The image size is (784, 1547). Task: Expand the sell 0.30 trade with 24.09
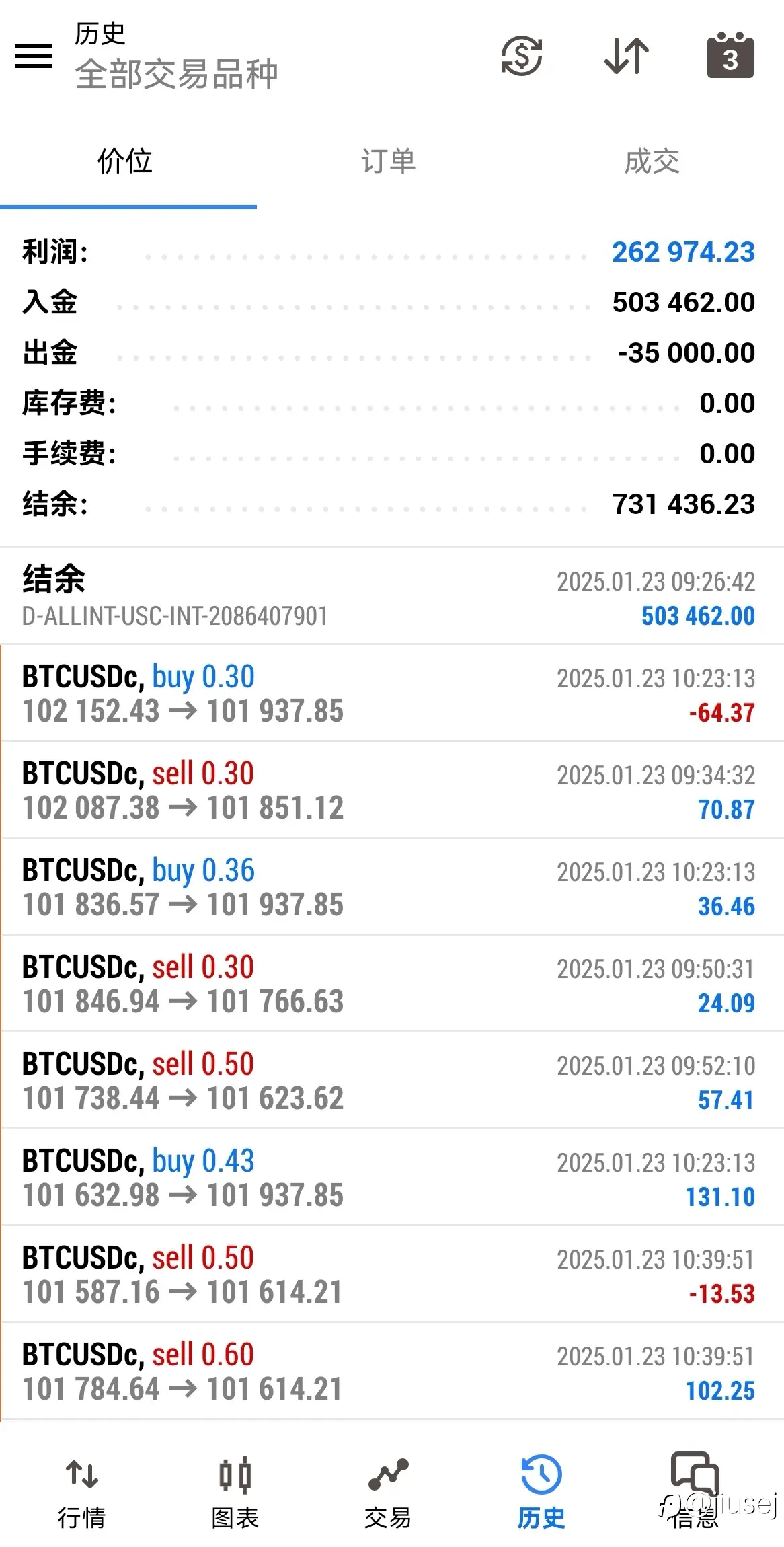[x=392, y=984]
